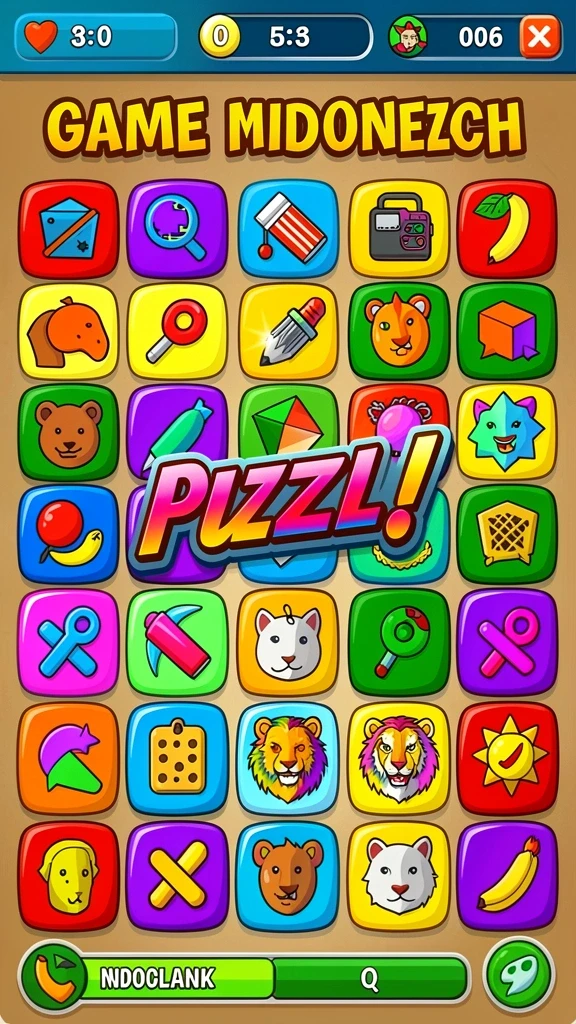Tap the pink tile with blue ribbon

click(x=69, y=642)
